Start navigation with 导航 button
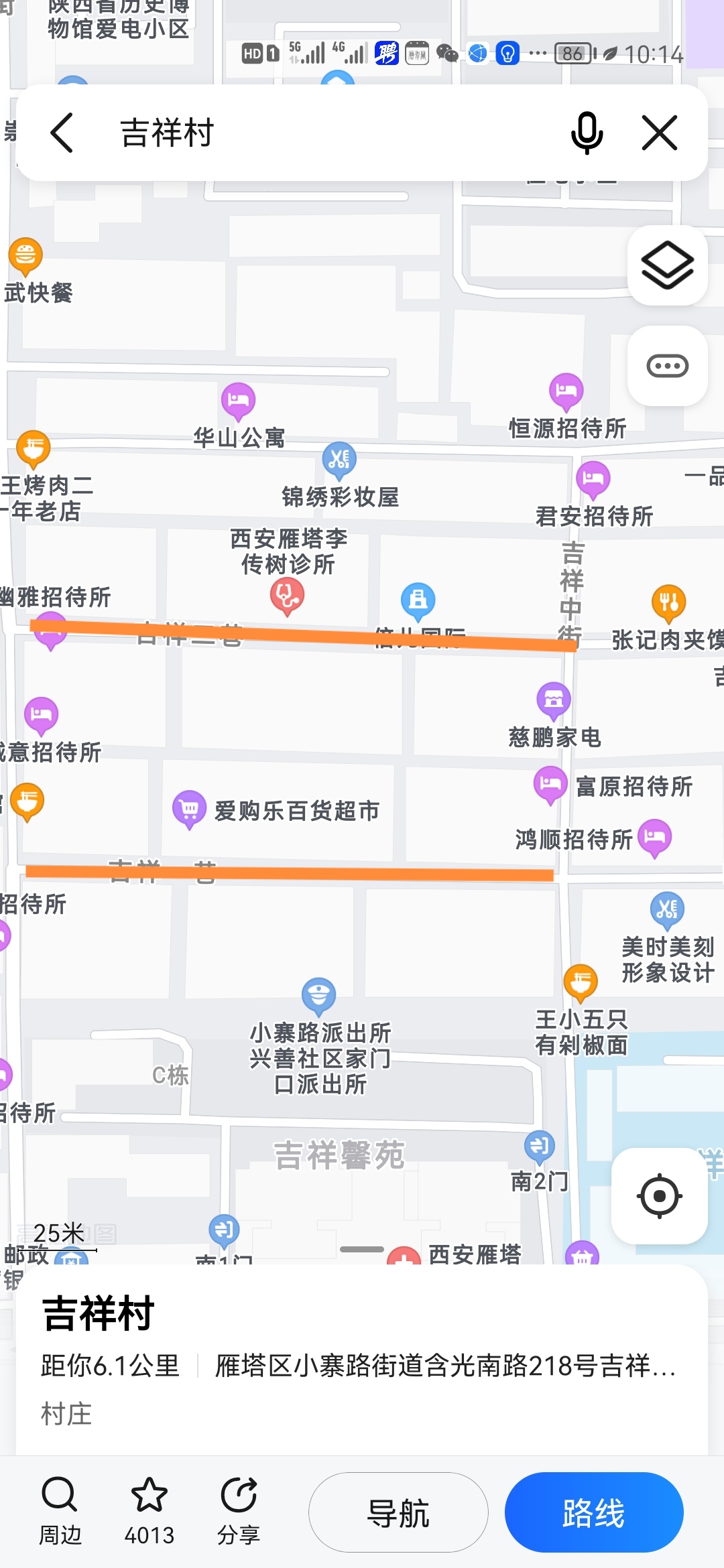This screenshot has height=1568, width=724. click(398, 1512)
